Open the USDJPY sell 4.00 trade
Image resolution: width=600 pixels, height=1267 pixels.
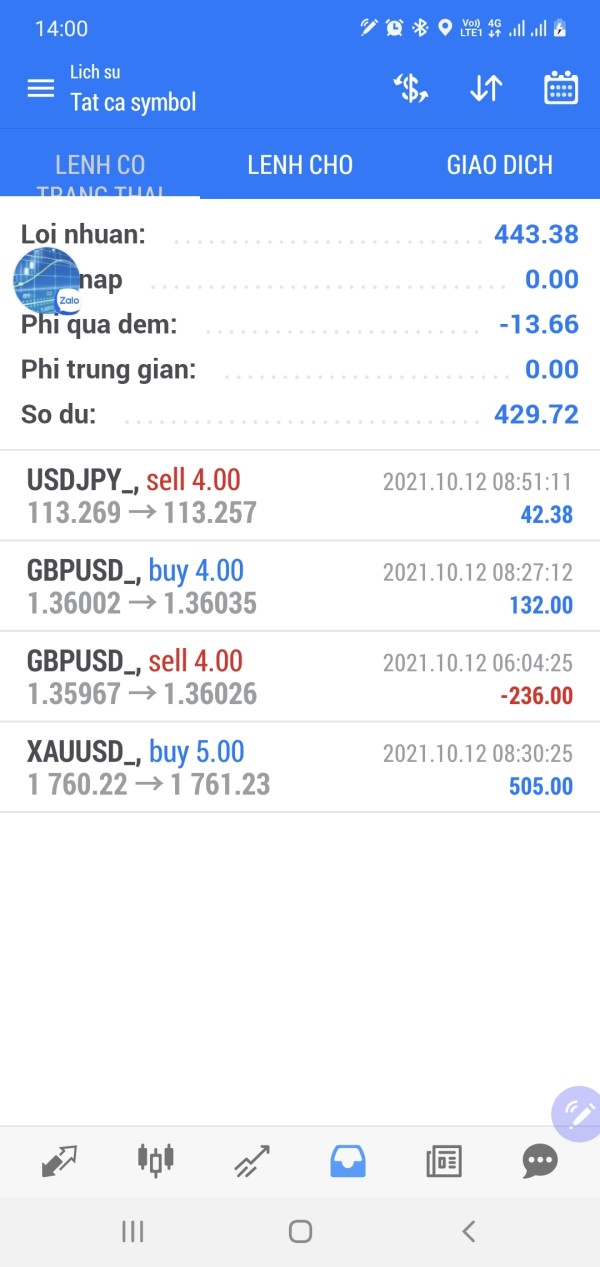tap(300, 496)
